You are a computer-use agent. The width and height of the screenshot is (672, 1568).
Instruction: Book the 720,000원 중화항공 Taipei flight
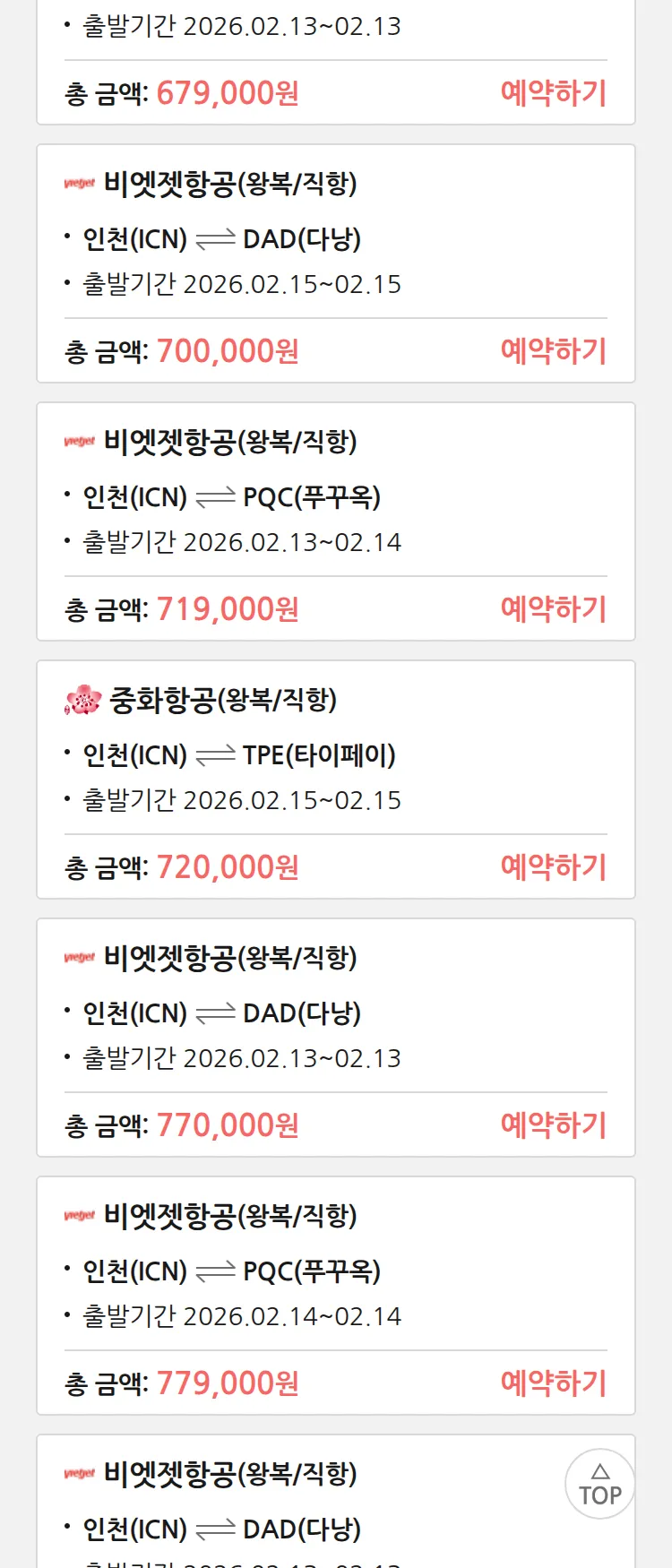pyautogui.click(x=553, y=867)
